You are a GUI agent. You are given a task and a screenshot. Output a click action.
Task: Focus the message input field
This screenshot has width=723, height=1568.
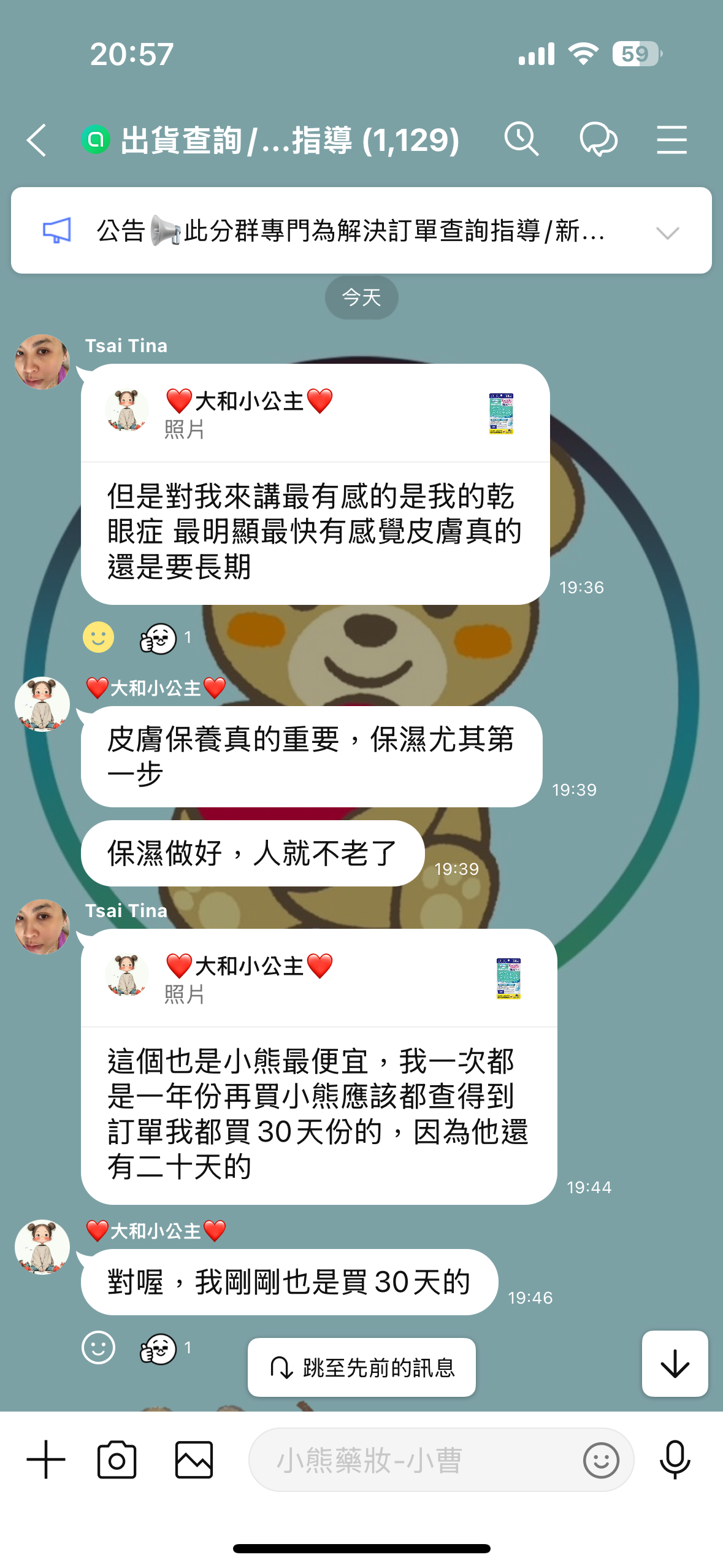coord(417,1459)
